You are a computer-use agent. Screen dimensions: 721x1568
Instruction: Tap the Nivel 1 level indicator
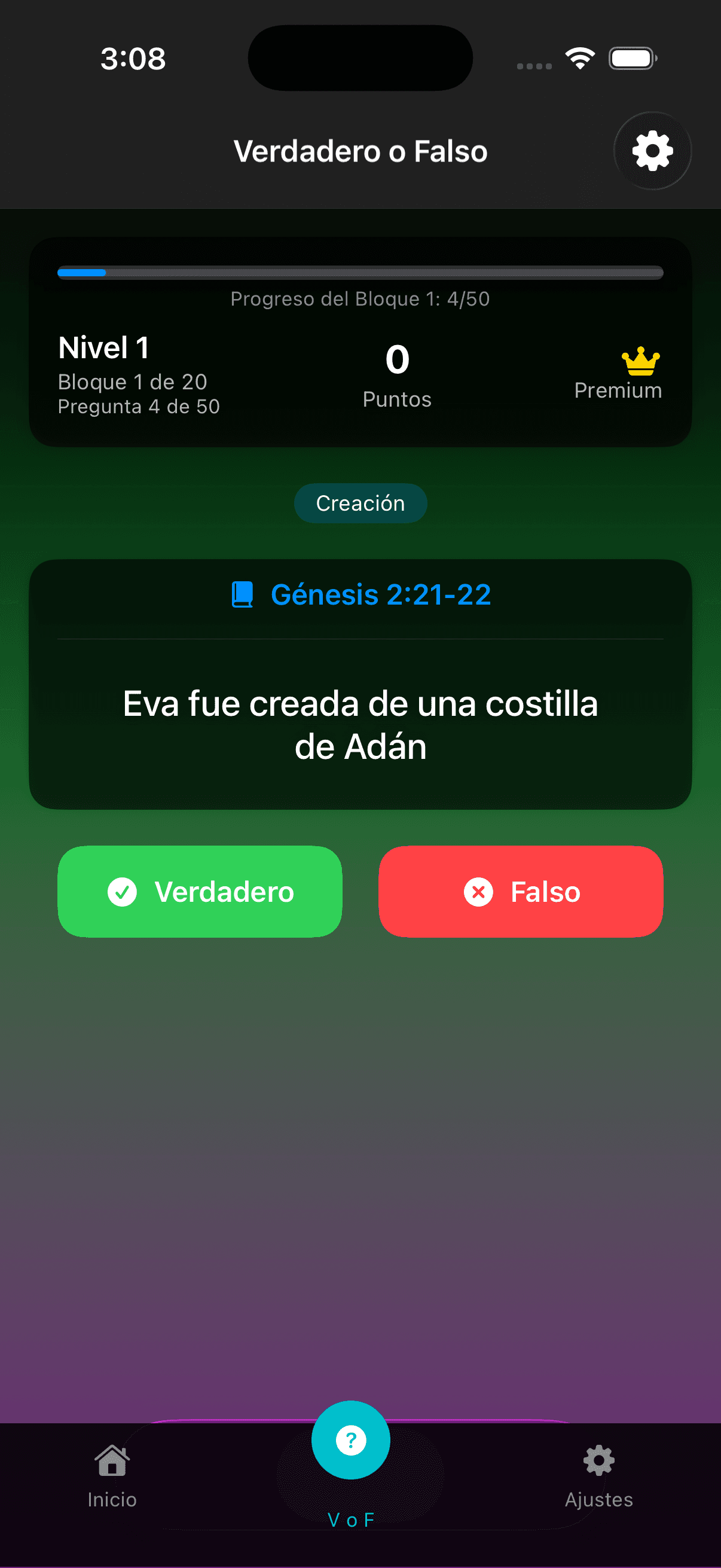coord(102,347)
